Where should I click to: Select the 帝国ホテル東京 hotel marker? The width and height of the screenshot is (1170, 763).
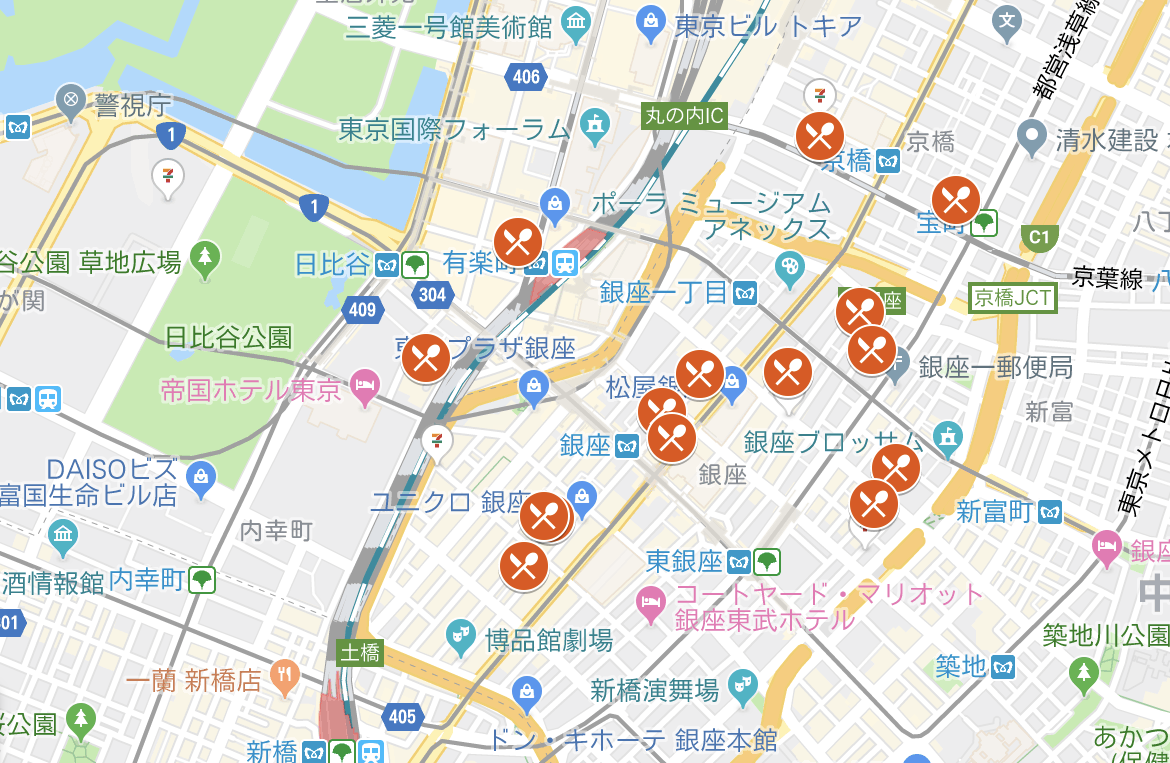coord(364,386)
